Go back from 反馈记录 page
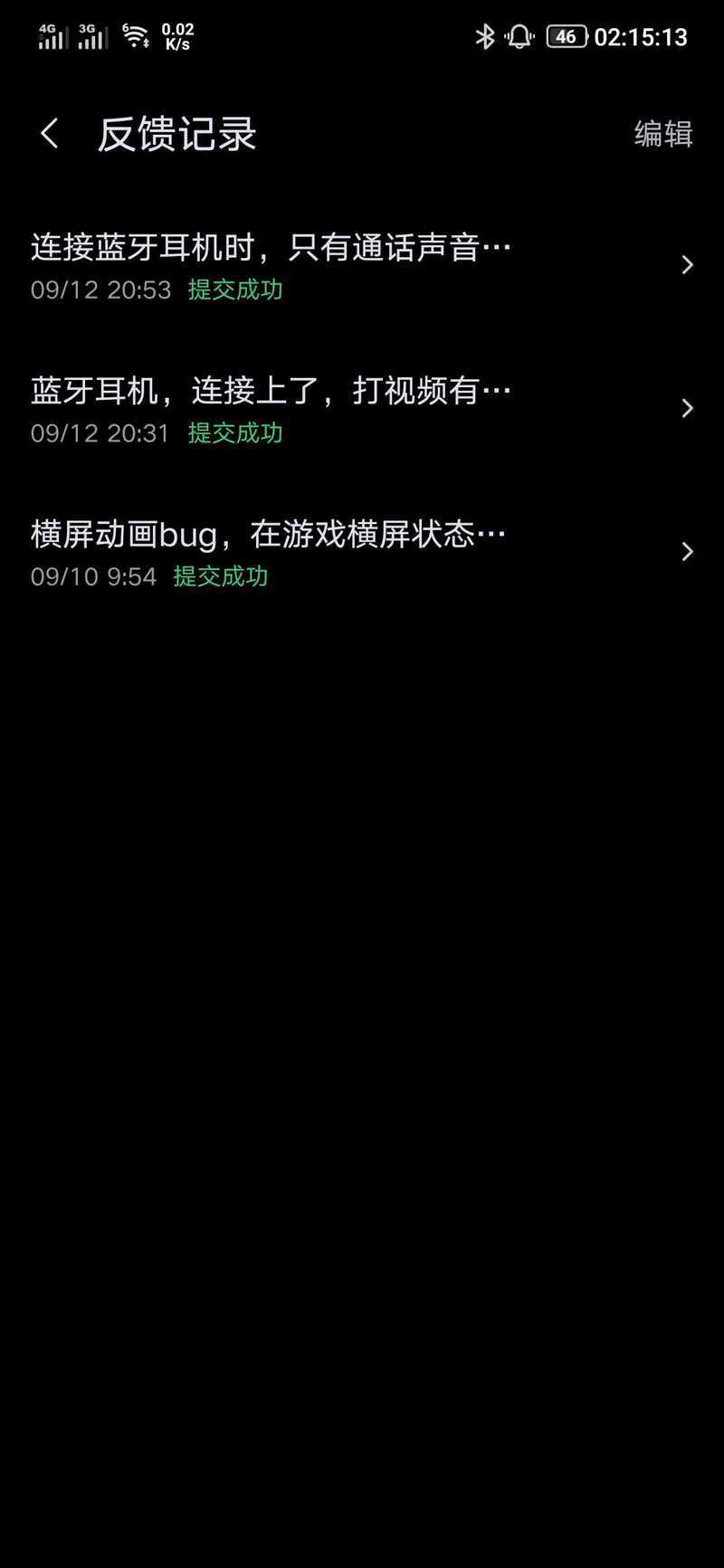Image resolution: width=724 pixels, height=1568 pixels. coord(50,134)
